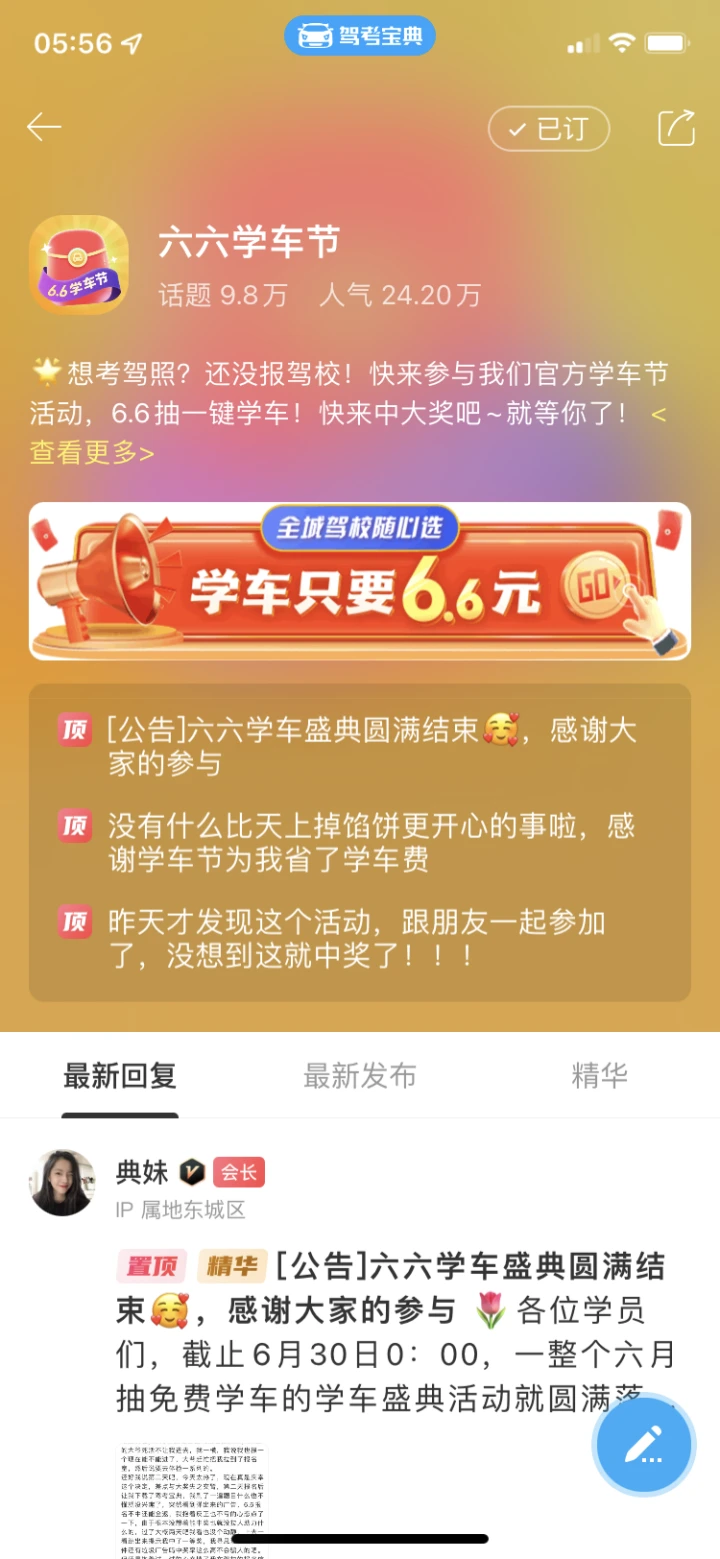Go back using the arrow icon

click(44, 127)
